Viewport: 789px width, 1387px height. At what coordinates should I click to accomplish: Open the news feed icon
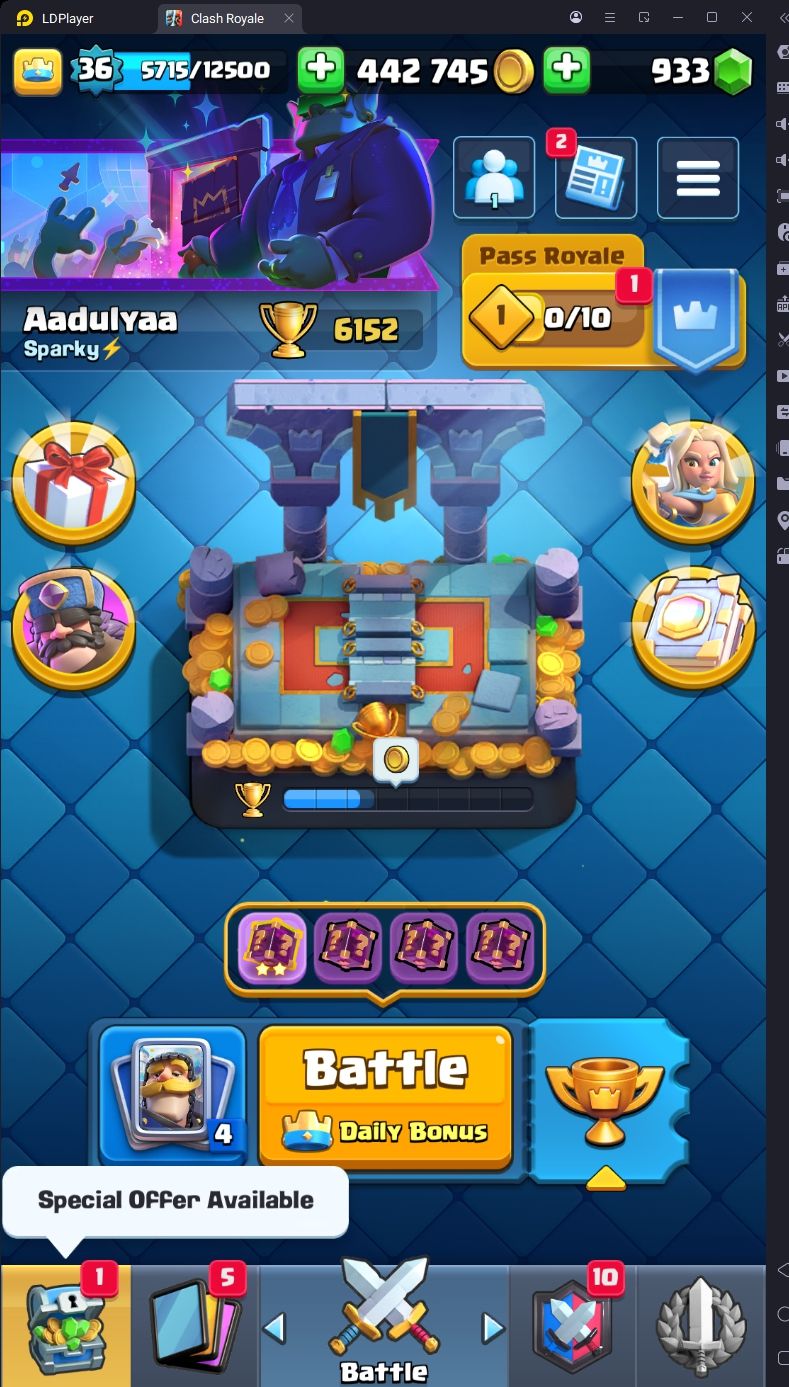tap(596, 178)
